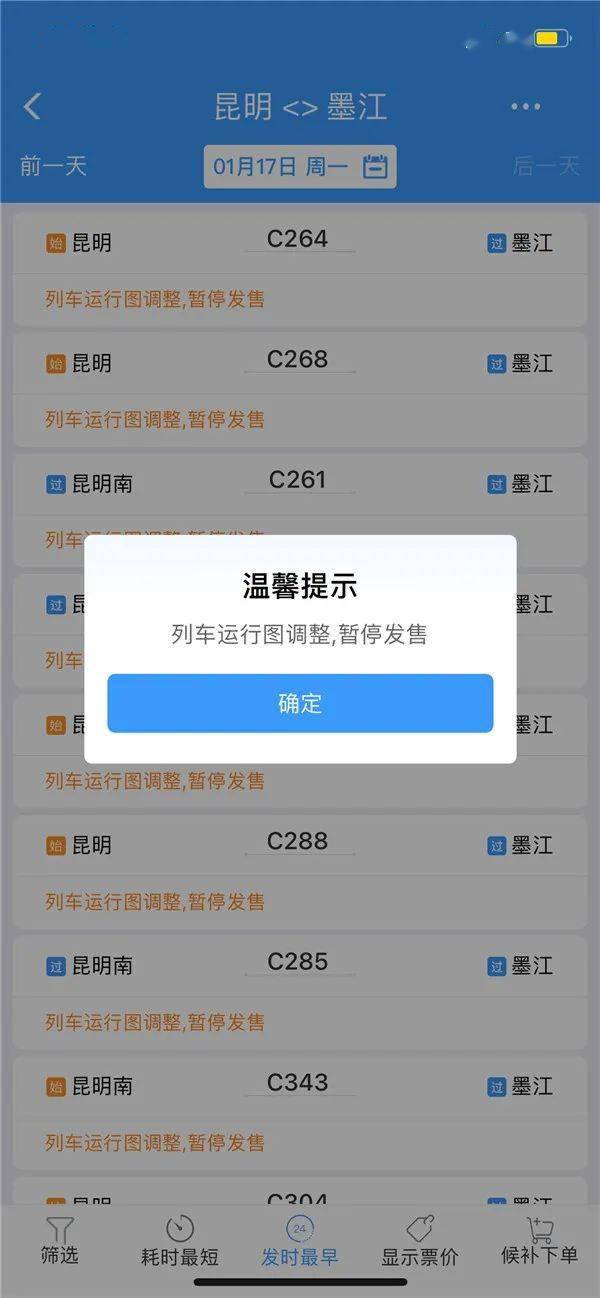Open train C264 from 昆明
This screenshot has width=600, height=1298.
coord(298,240)
